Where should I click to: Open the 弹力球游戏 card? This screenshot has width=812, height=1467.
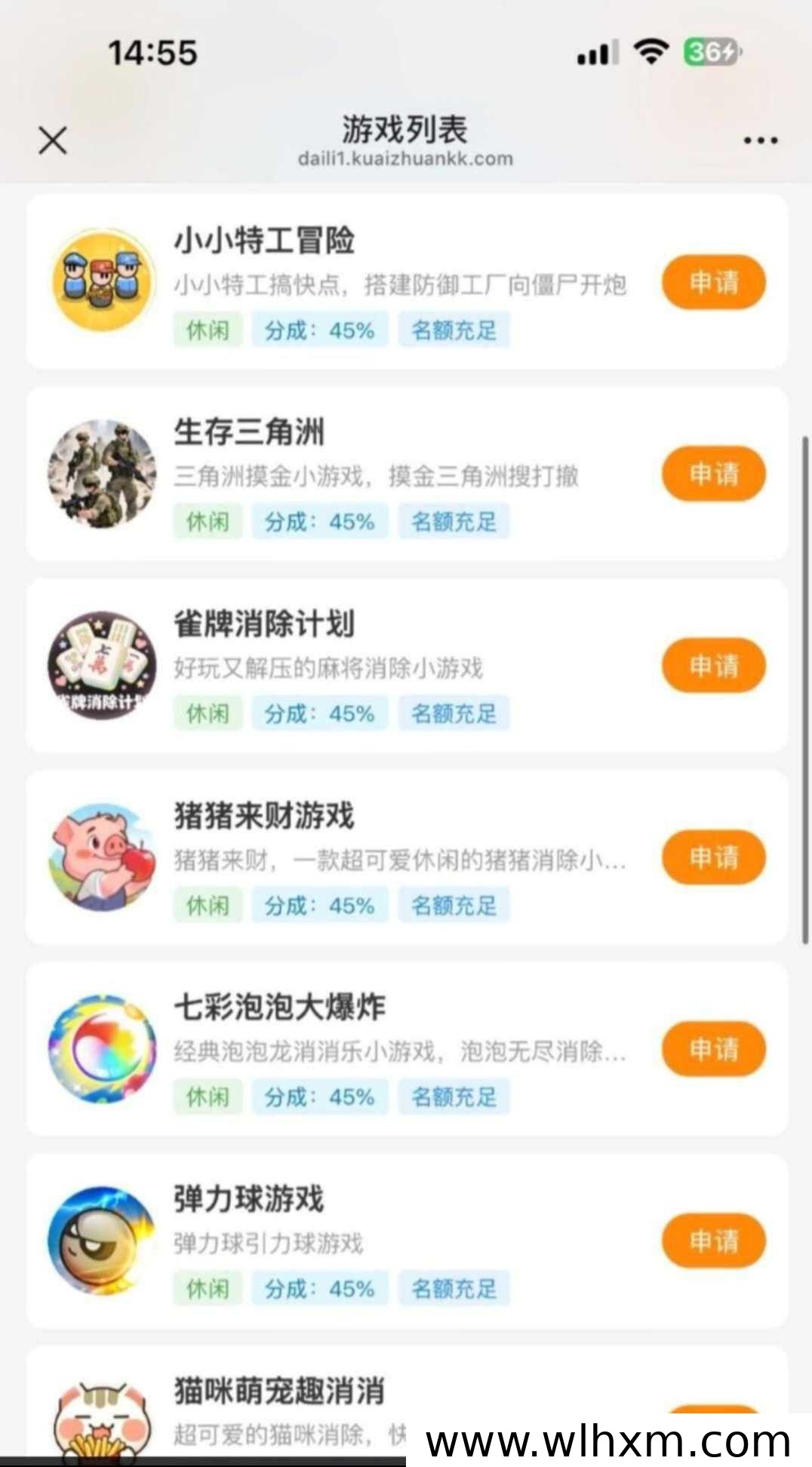[x=249, y=1200]
